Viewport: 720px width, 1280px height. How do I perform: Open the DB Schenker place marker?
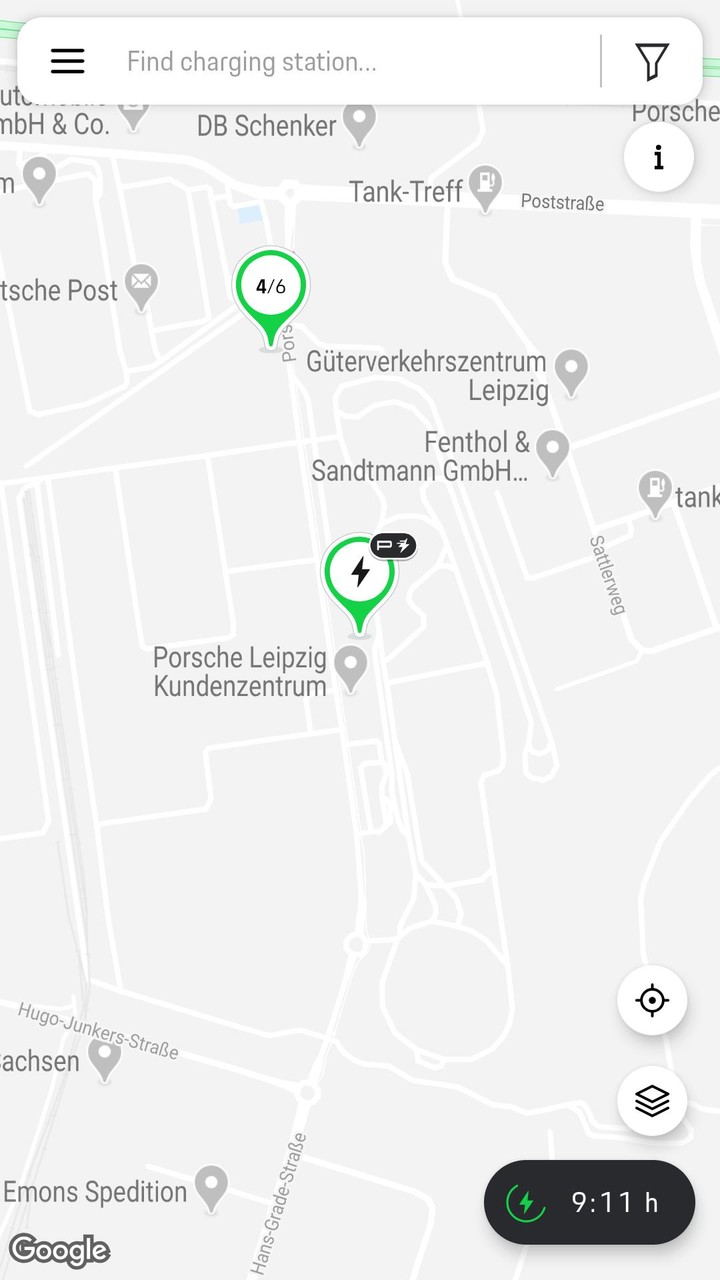359,123
